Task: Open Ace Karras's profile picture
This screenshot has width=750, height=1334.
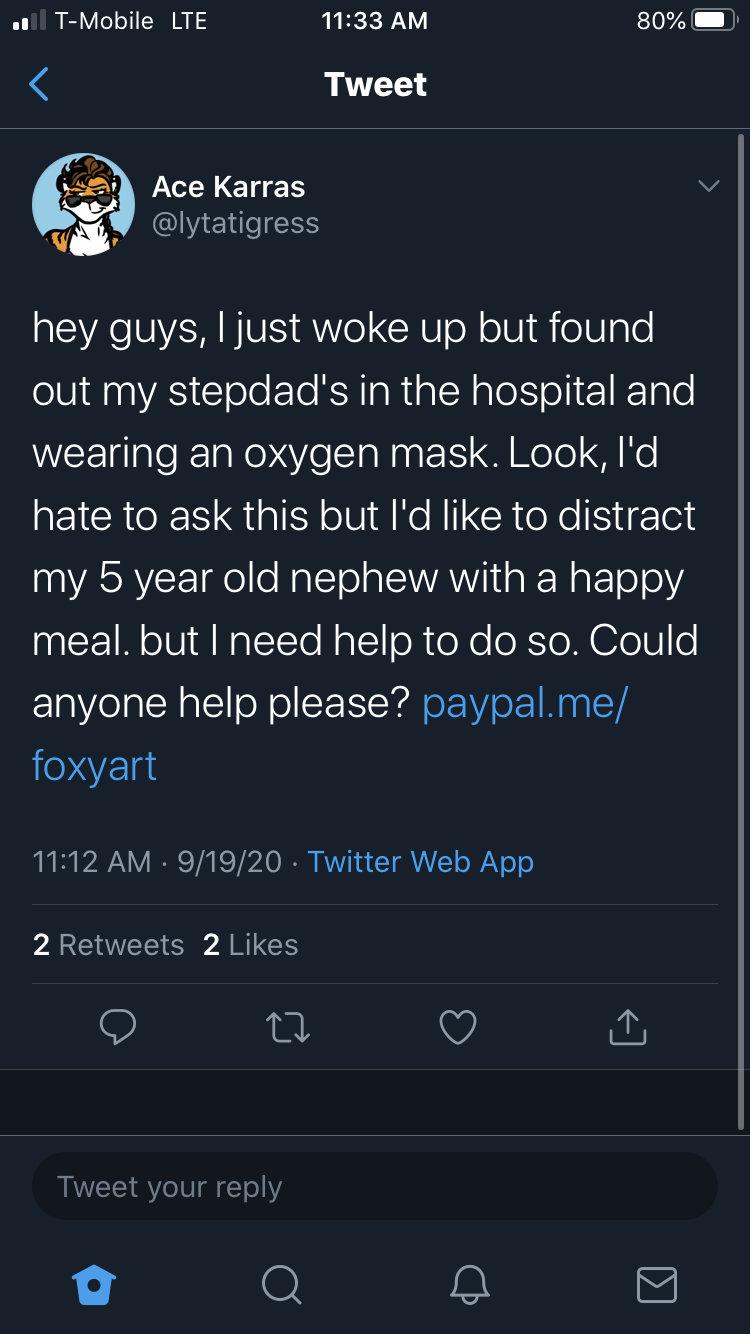Action: pos(83,204)
